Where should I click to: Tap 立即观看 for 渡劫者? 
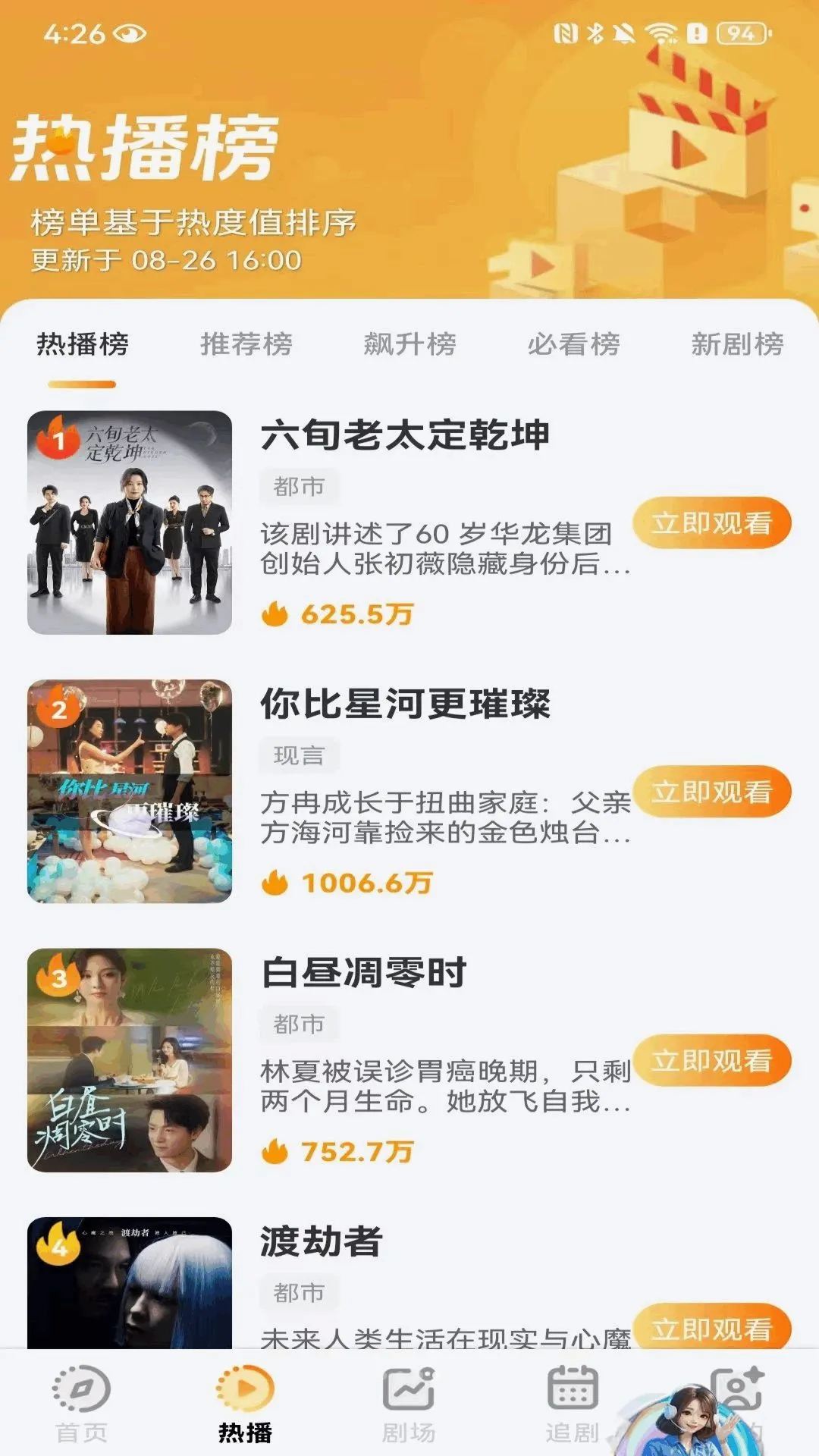[711, 1326]
